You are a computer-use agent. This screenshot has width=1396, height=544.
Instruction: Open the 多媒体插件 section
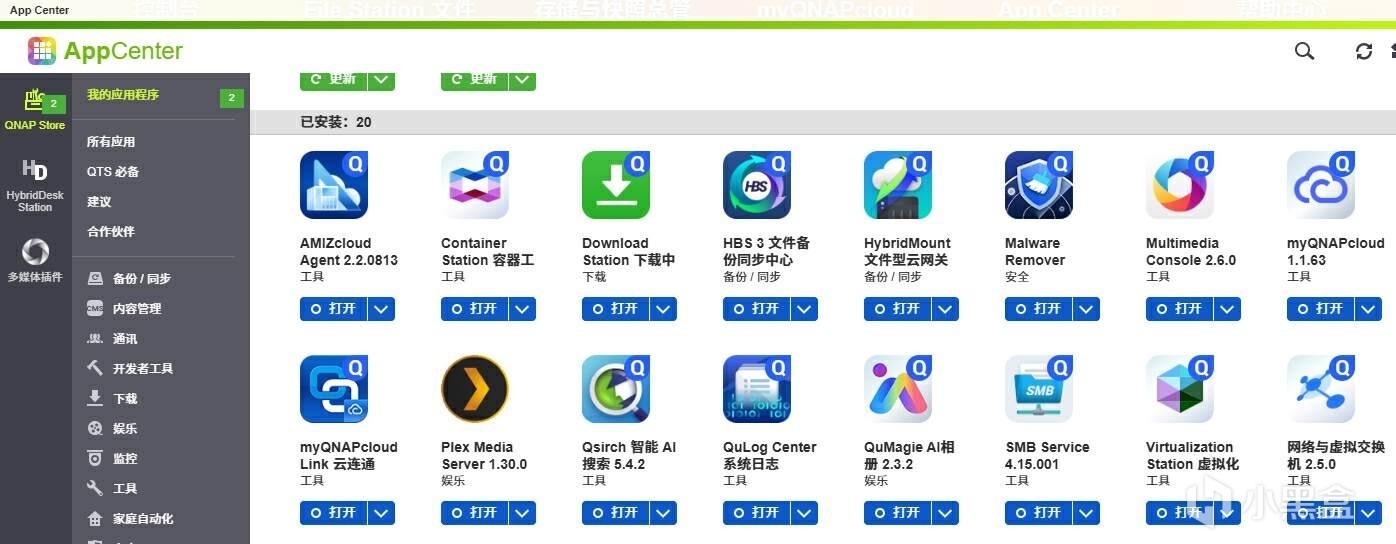(34, 259)
